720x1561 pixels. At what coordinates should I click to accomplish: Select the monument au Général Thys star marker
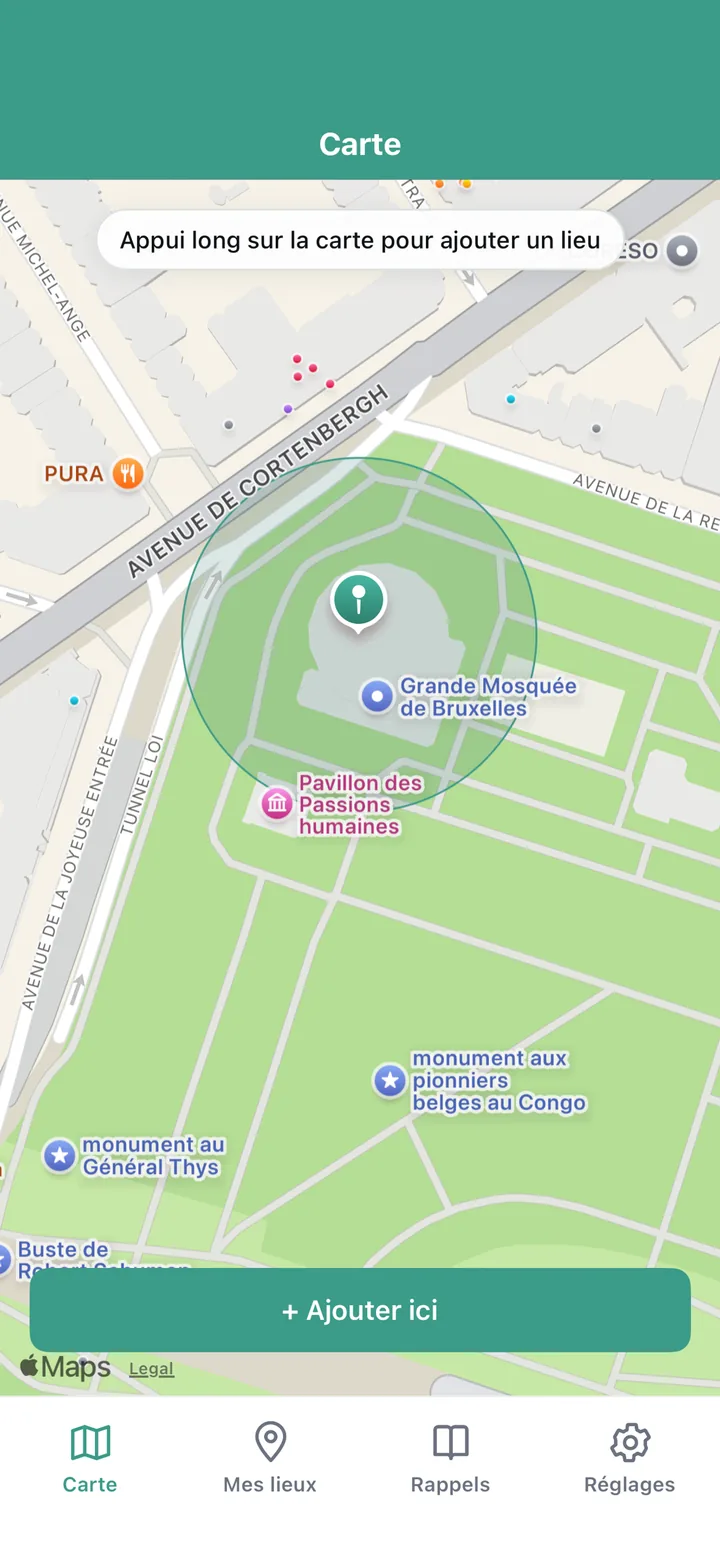[x=60, y=1156]
